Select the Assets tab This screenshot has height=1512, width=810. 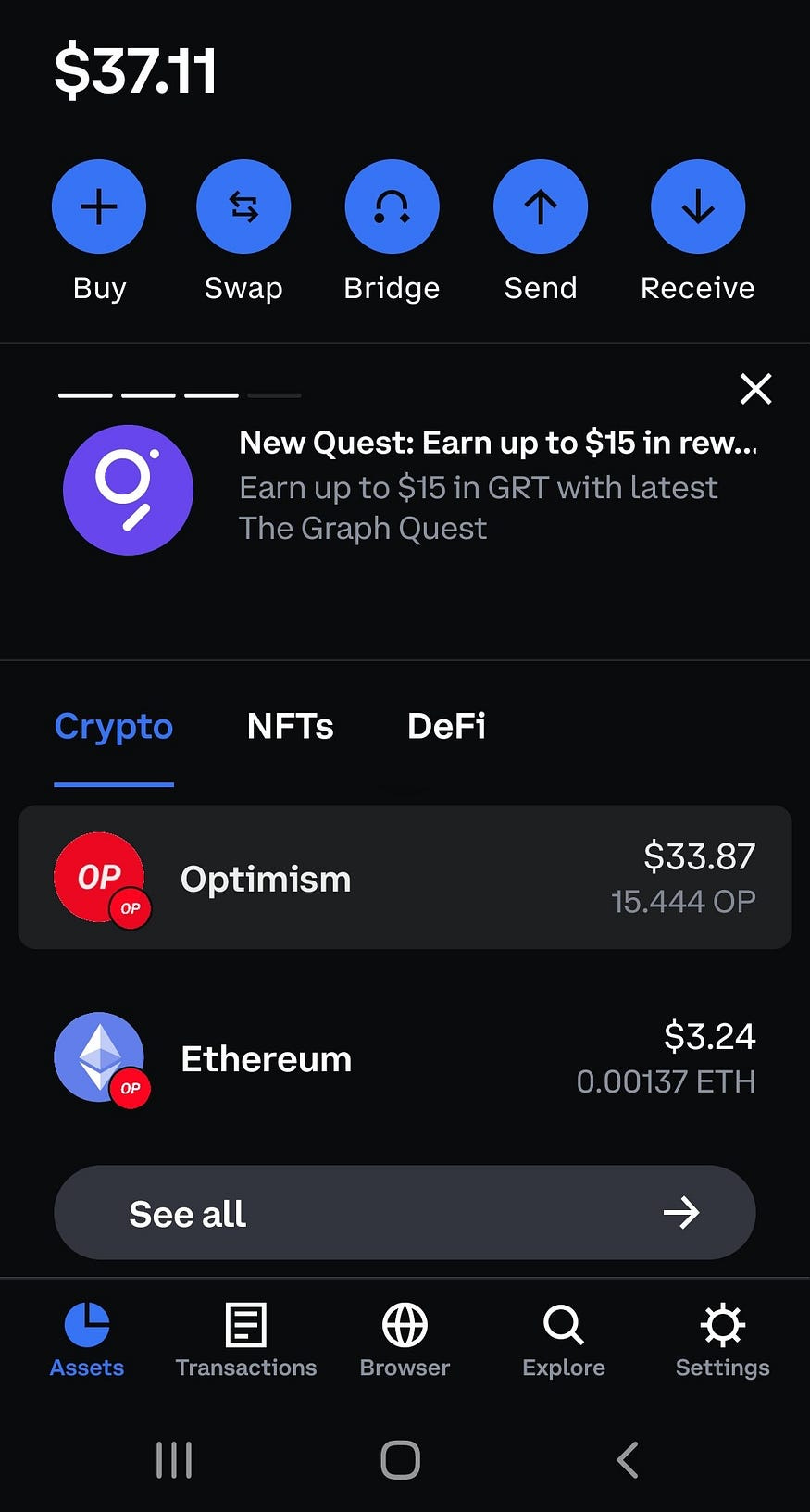(x=87, y=1340)
